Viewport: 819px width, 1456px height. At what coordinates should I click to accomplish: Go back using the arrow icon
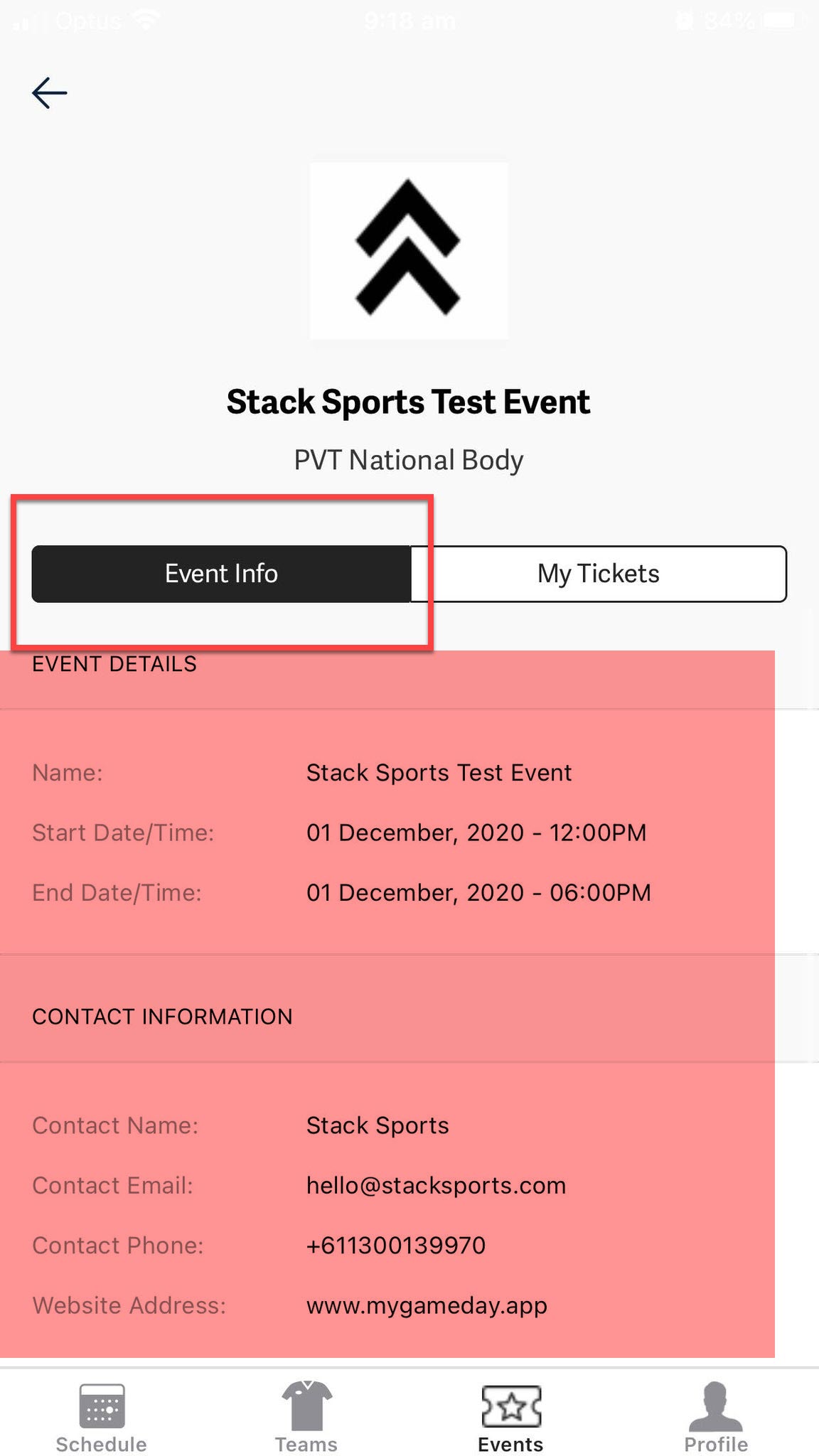(x=50, y=93)
